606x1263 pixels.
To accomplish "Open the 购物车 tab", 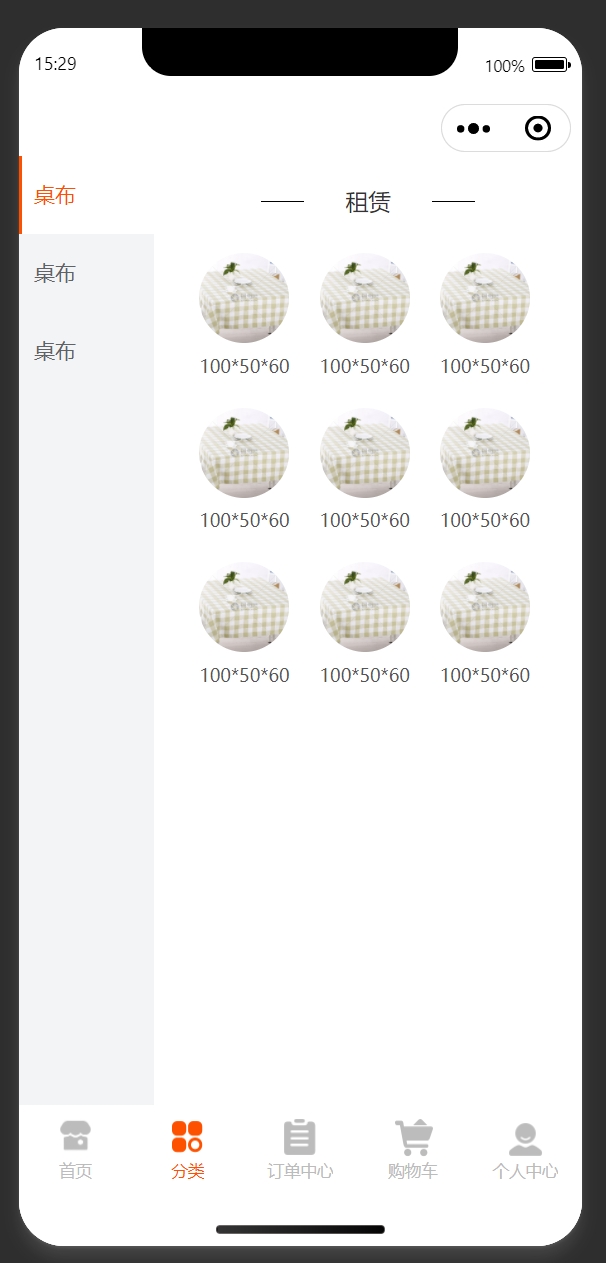I will pos(413,1150).
